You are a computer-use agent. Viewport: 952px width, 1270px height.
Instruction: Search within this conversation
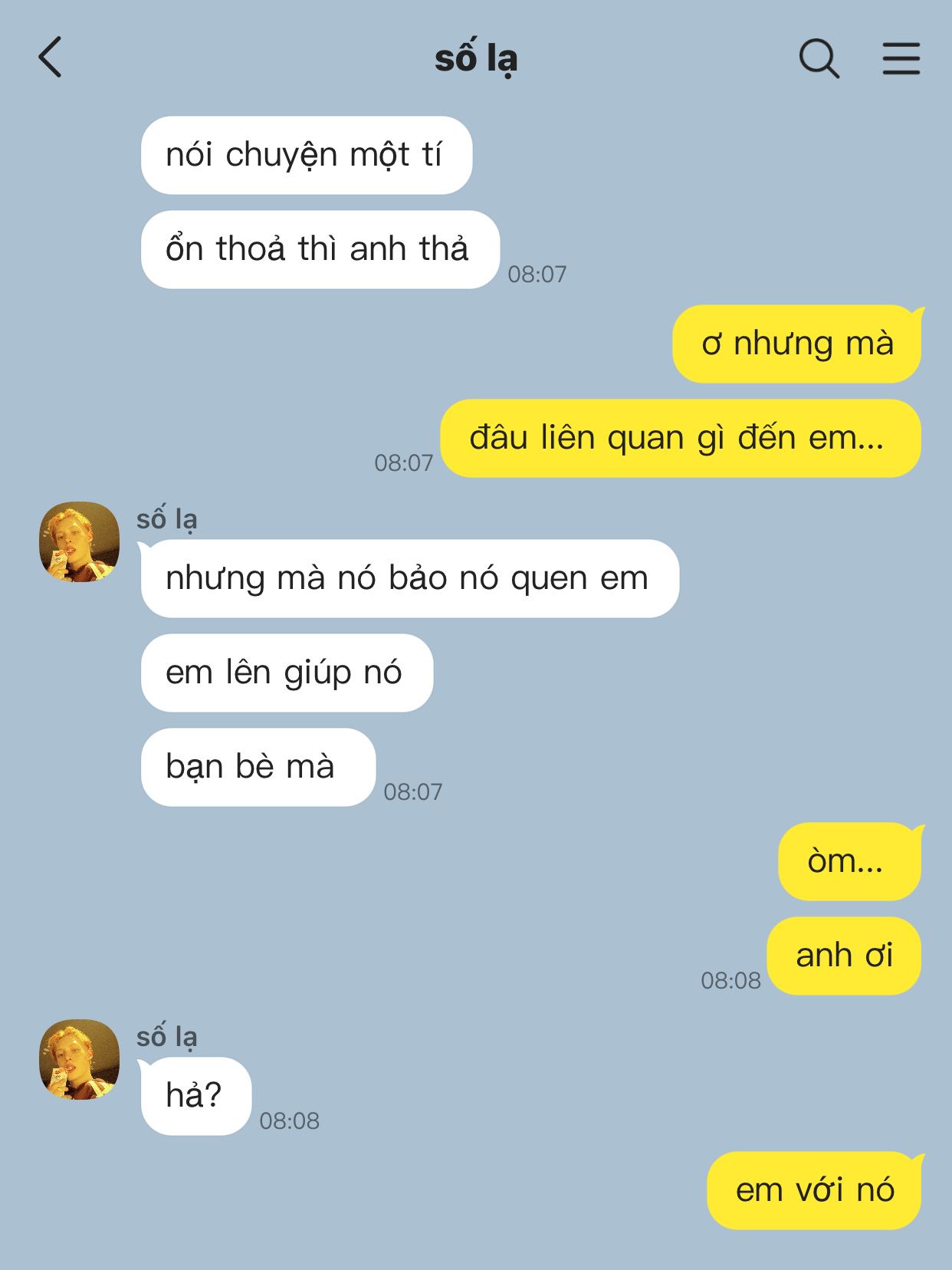click(819, 58)
